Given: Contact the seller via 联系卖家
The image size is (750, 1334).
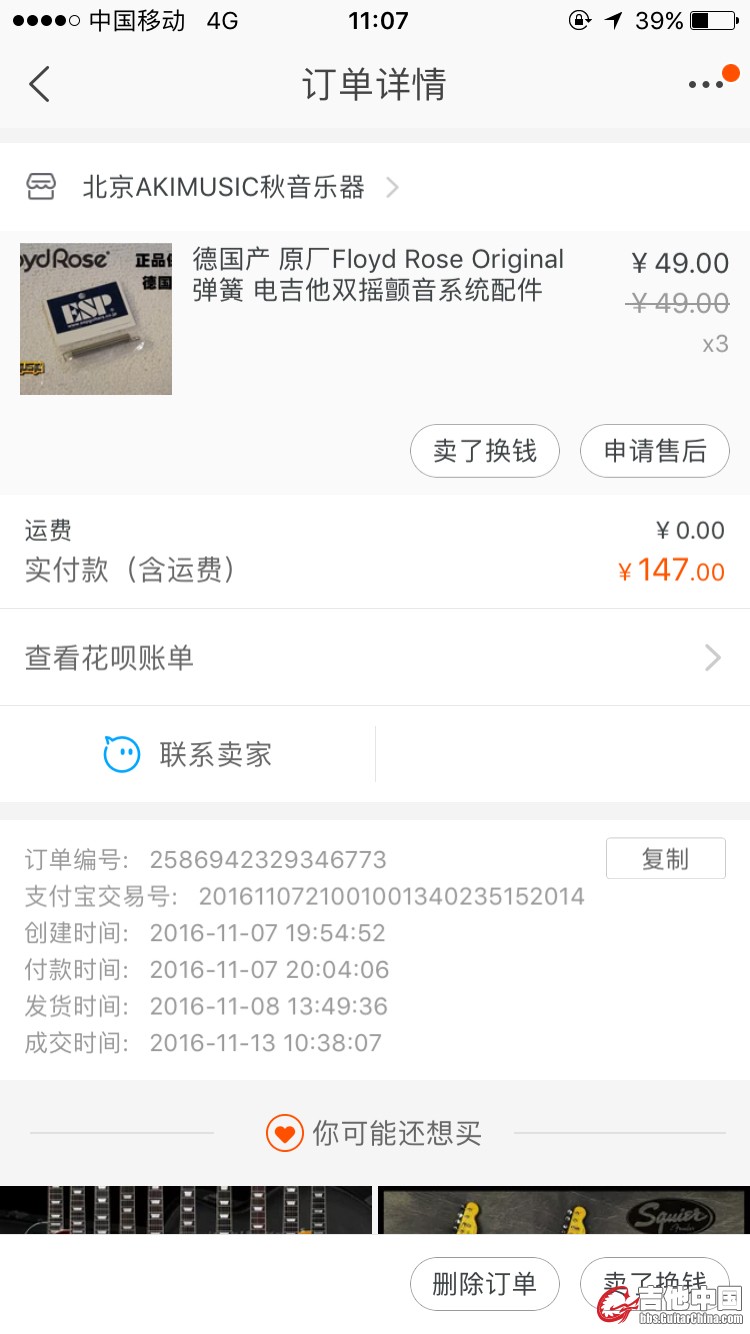Looking at the screenshot, I should tap(189, 754).
